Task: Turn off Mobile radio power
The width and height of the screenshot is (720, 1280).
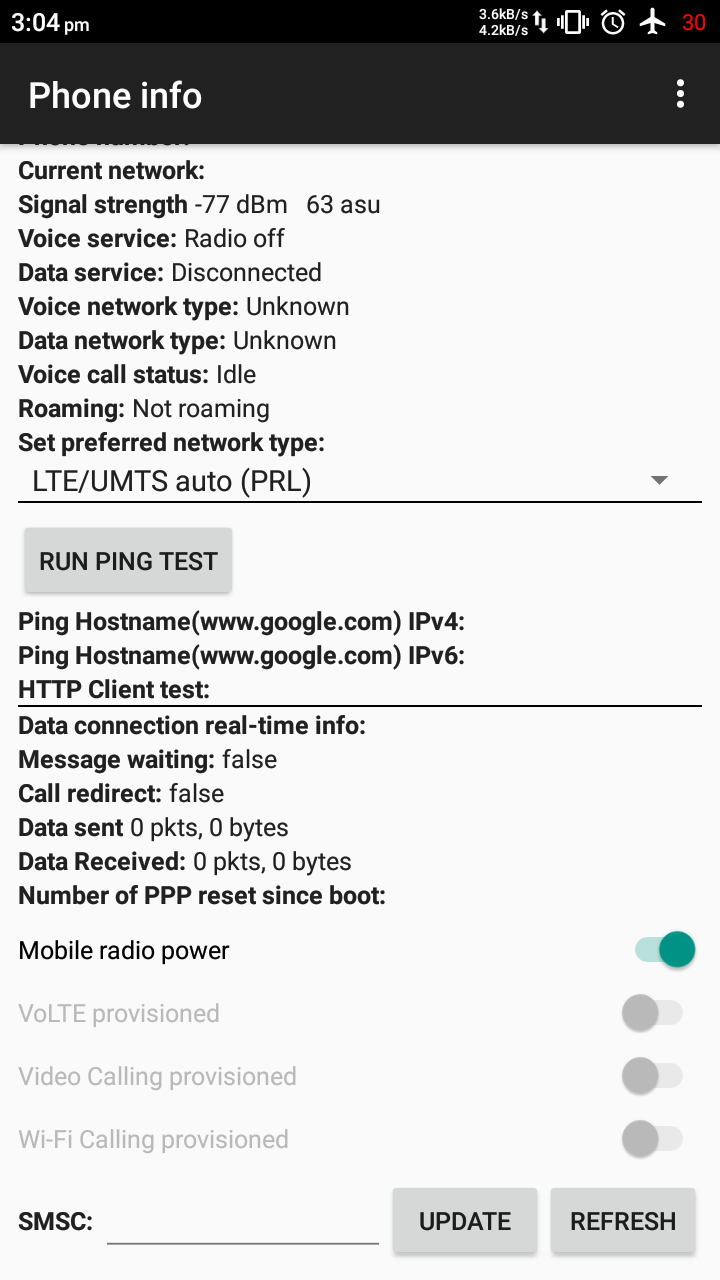Action: (x=665, y=950)
